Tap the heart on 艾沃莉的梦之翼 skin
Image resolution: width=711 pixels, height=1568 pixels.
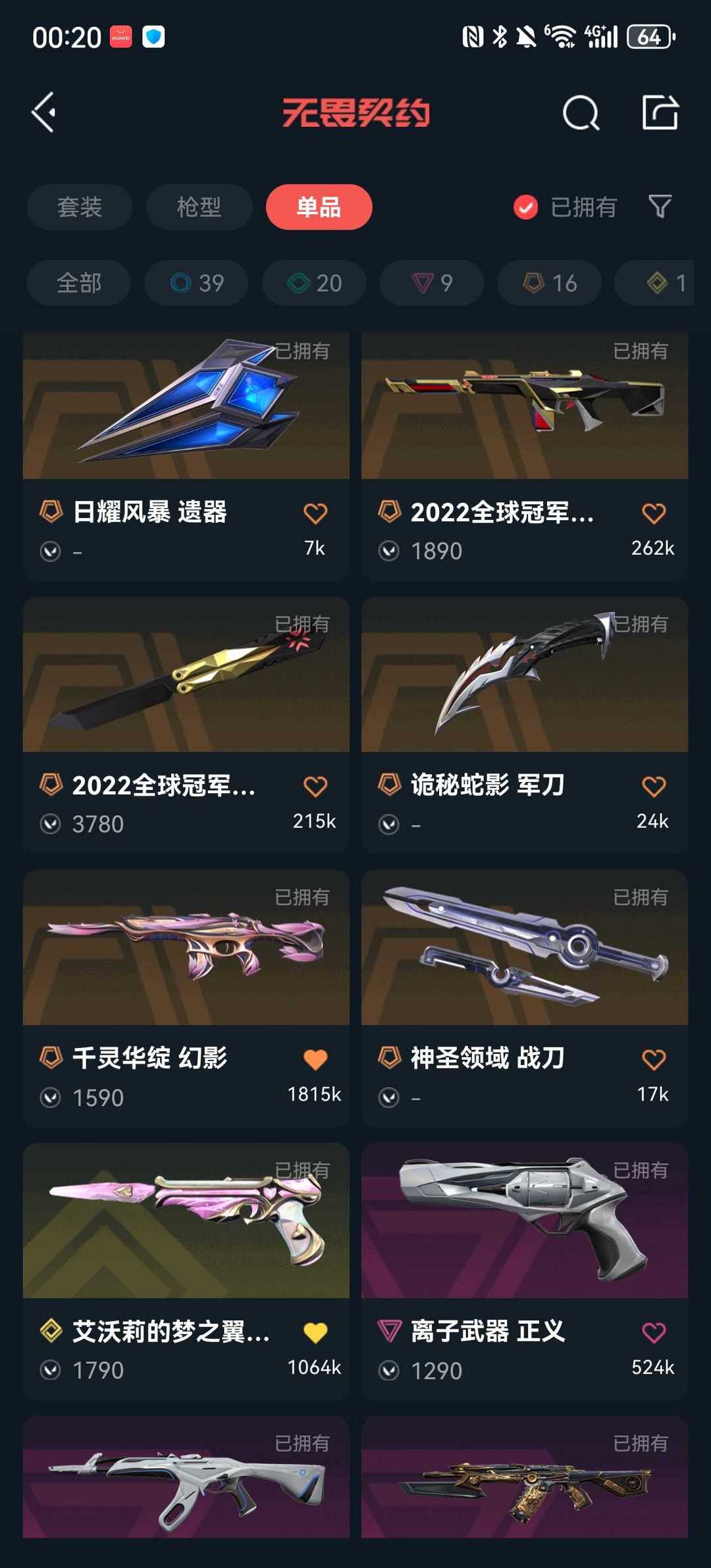(315, 1332)
